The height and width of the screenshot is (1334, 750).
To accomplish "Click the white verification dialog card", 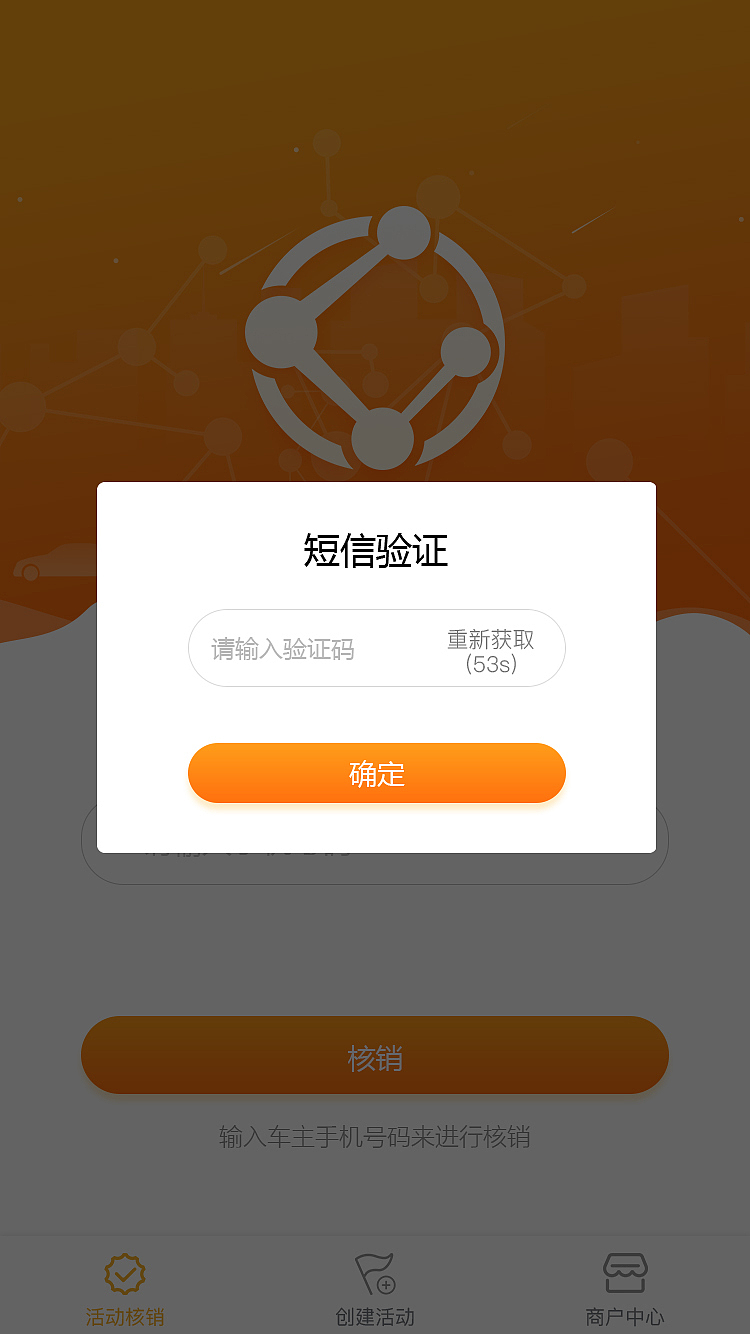I will pyautogui.click(x=375, y=665).
